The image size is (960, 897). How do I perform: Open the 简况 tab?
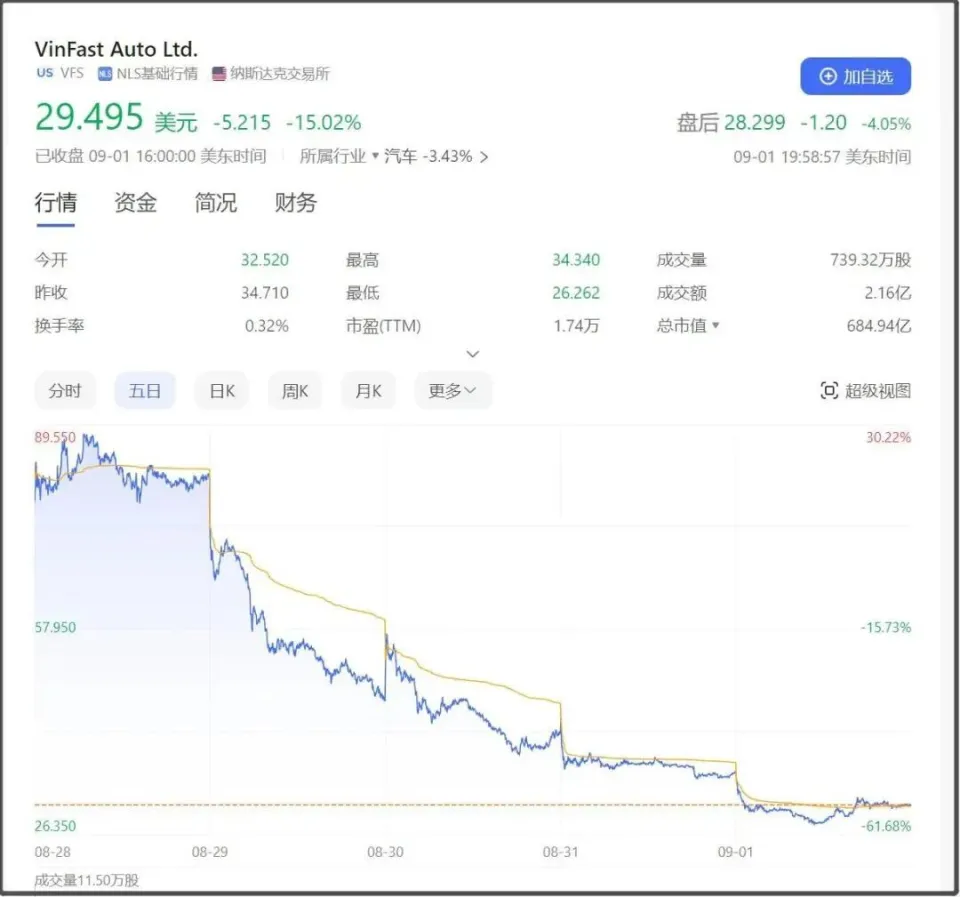[x=215, y=203]
